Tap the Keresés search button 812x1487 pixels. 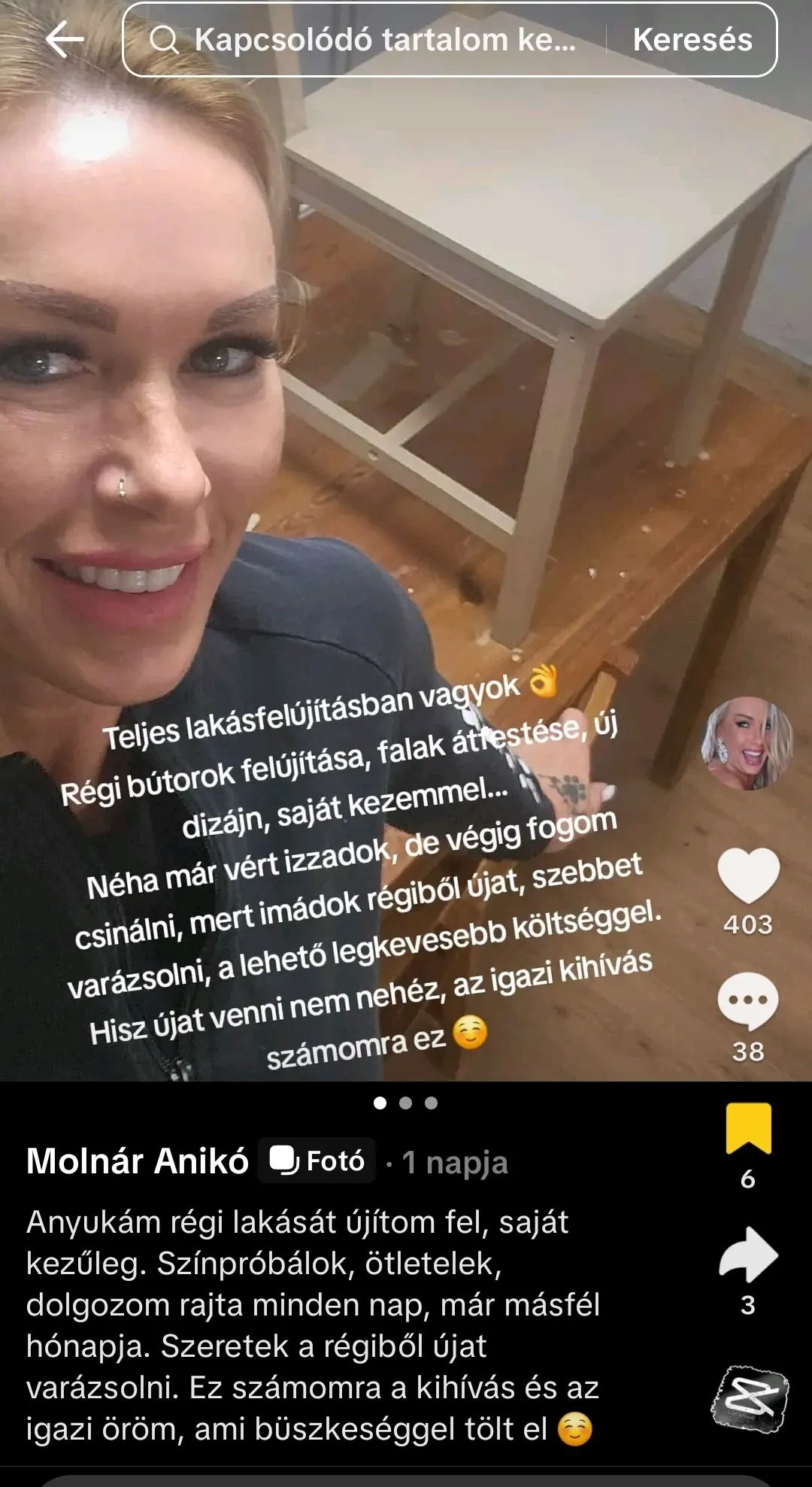692,40
